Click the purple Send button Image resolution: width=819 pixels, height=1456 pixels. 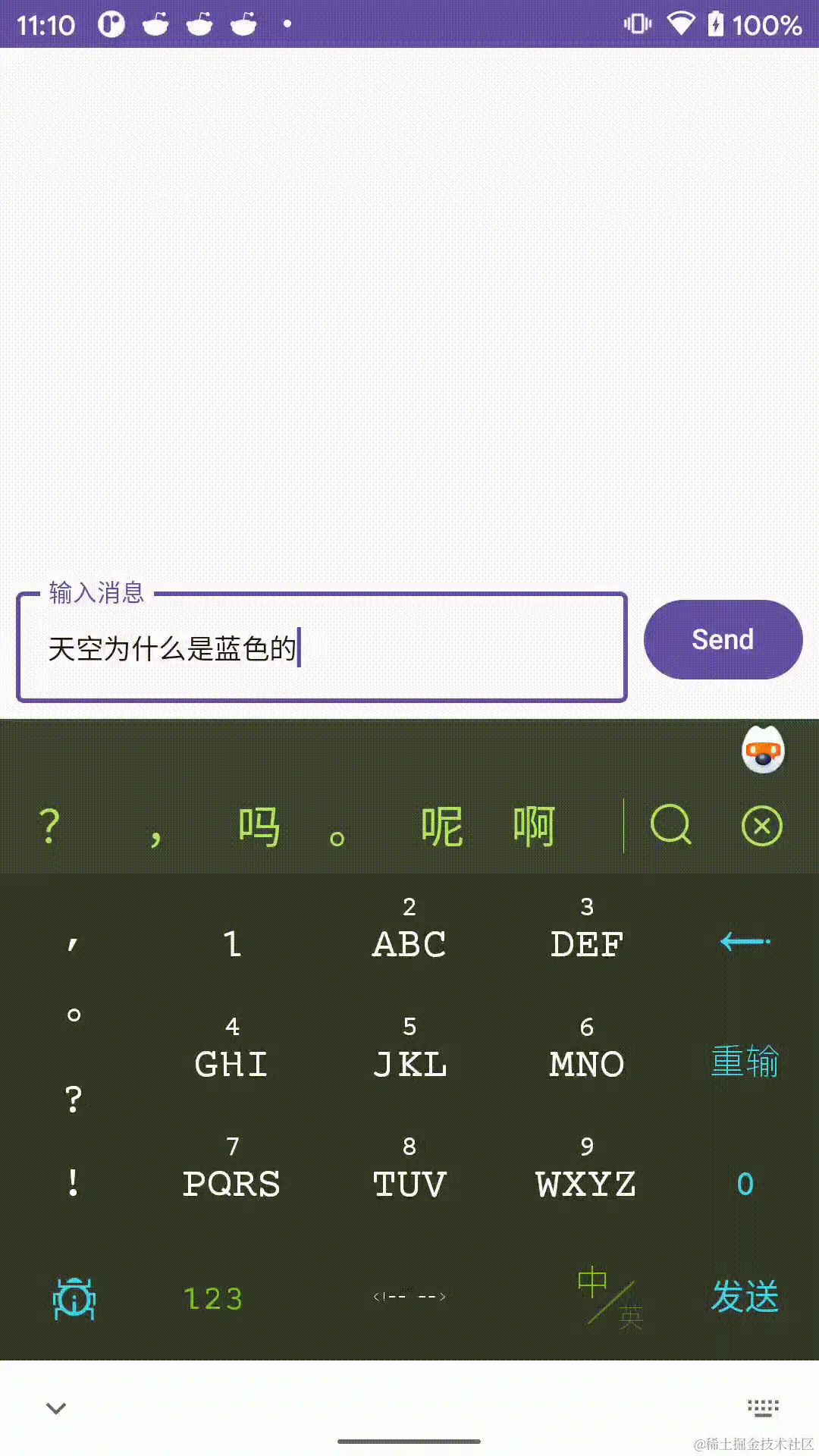tap(722, 639)
